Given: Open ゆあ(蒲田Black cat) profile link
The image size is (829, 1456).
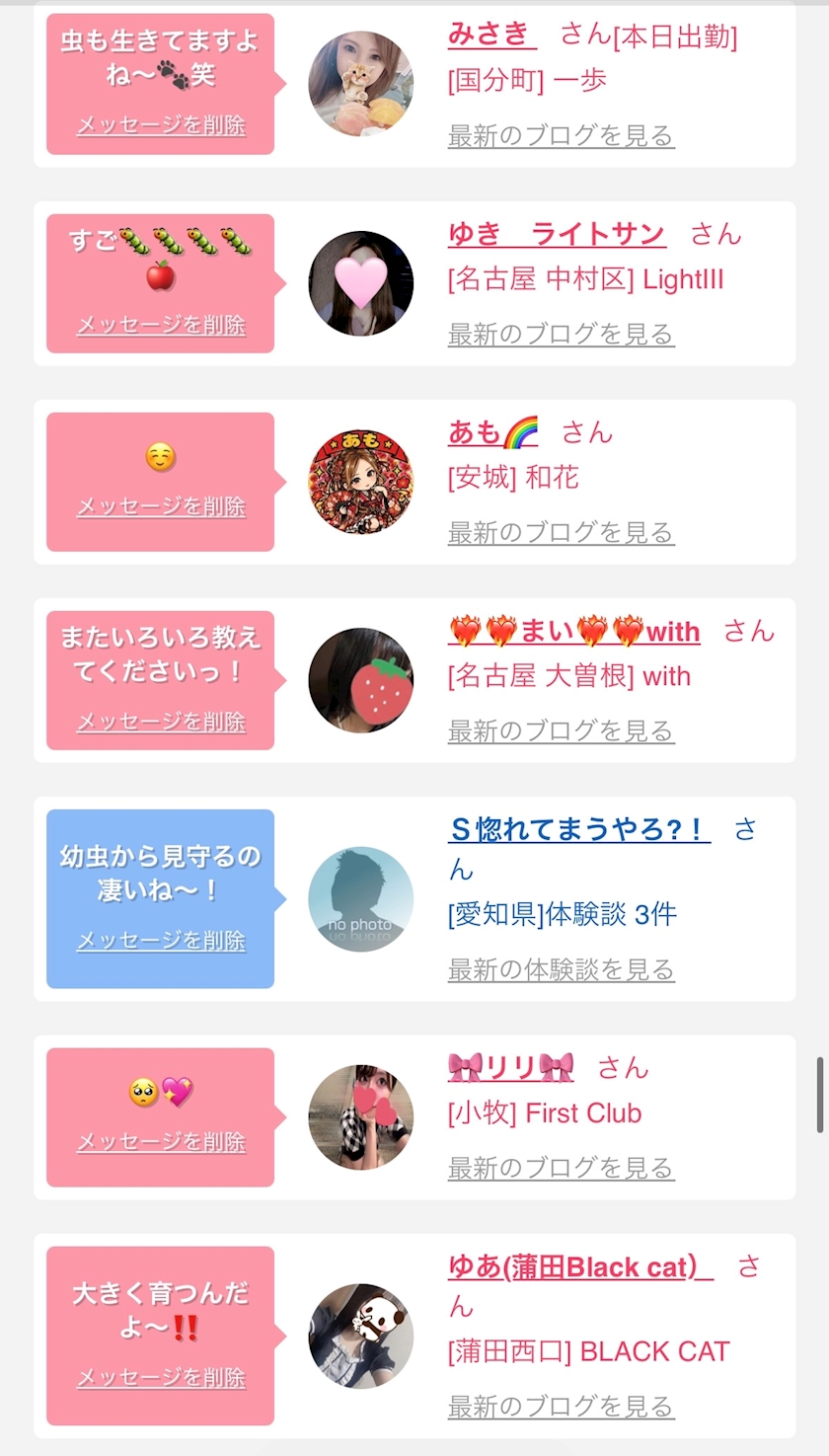Looking at the screenshot, I should pos(580,1266).
